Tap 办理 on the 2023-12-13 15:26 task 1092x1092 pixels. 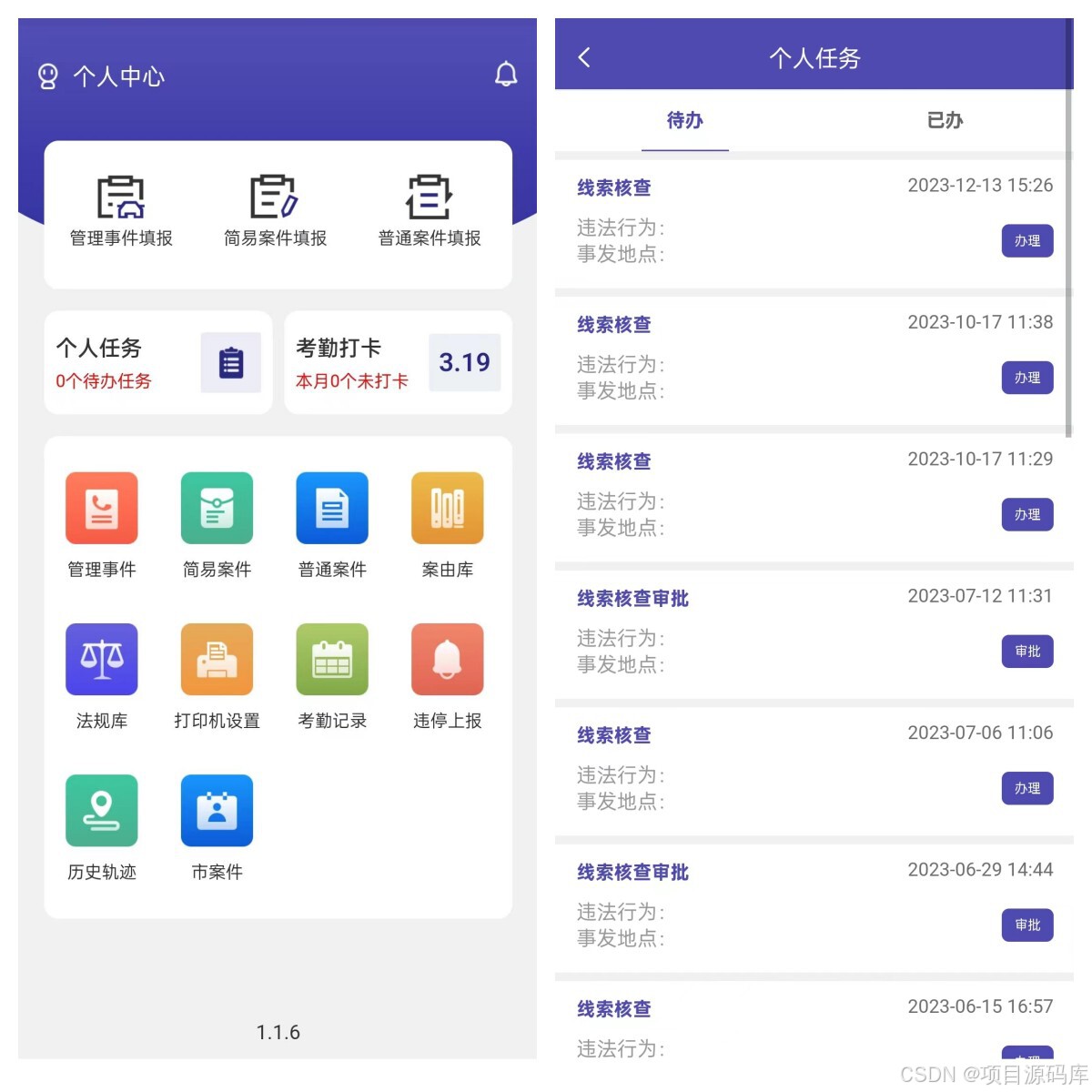pyautogui.click(x=1027, y=241)
